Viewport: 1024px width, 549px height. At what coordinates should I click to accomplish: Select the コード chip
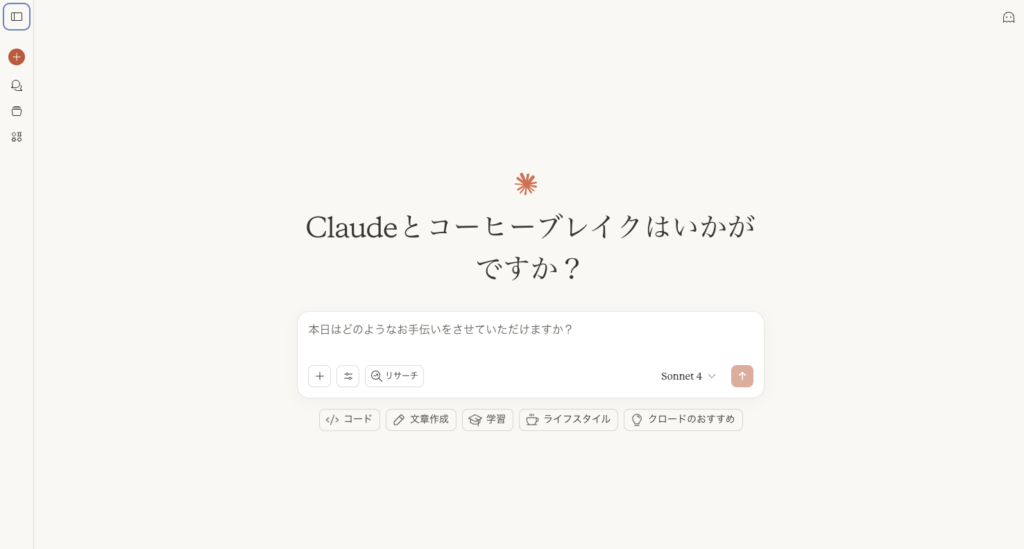pos(349,420)
